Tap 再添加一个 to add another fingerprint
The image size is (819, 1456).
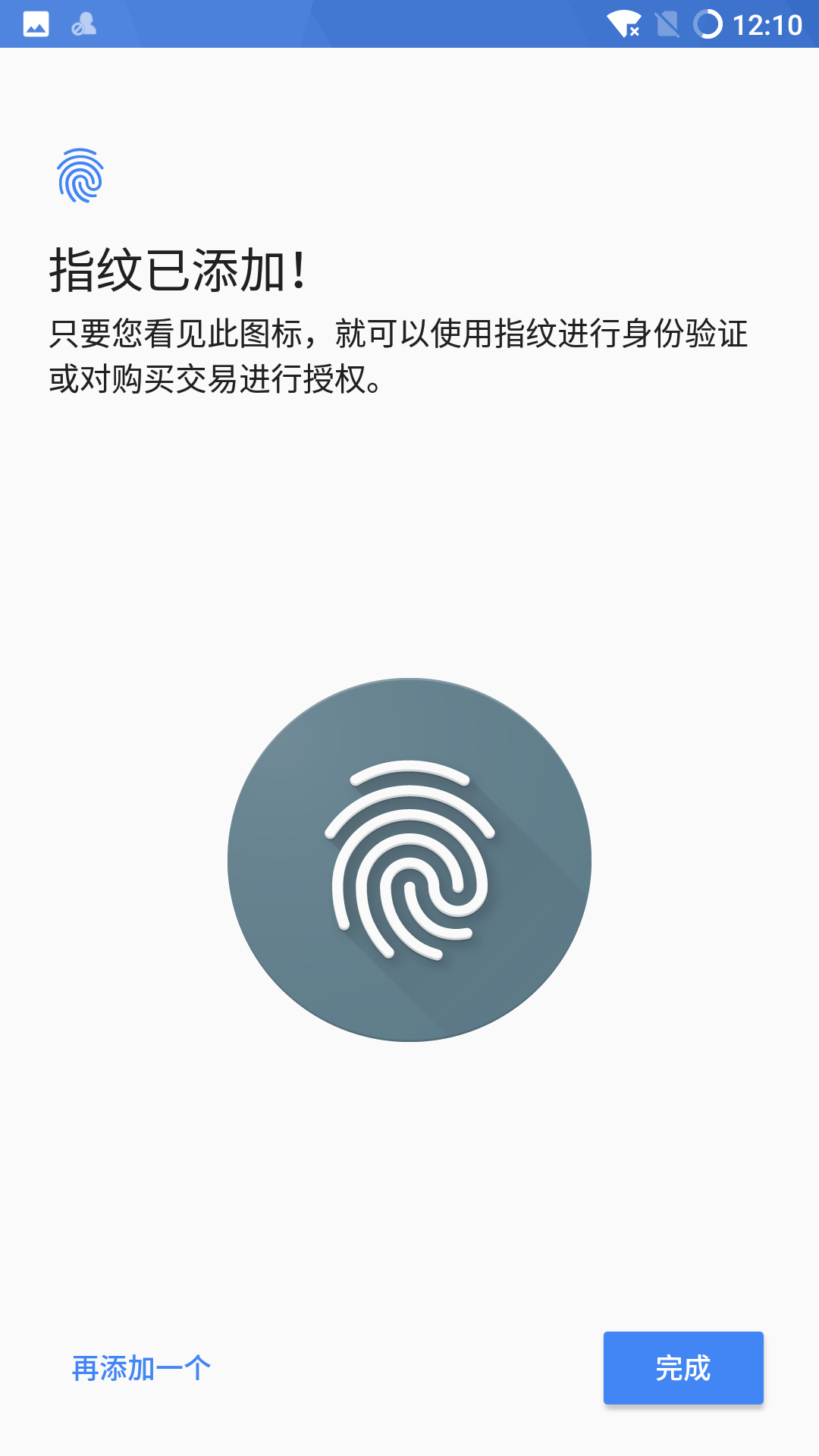(141, 1368)
